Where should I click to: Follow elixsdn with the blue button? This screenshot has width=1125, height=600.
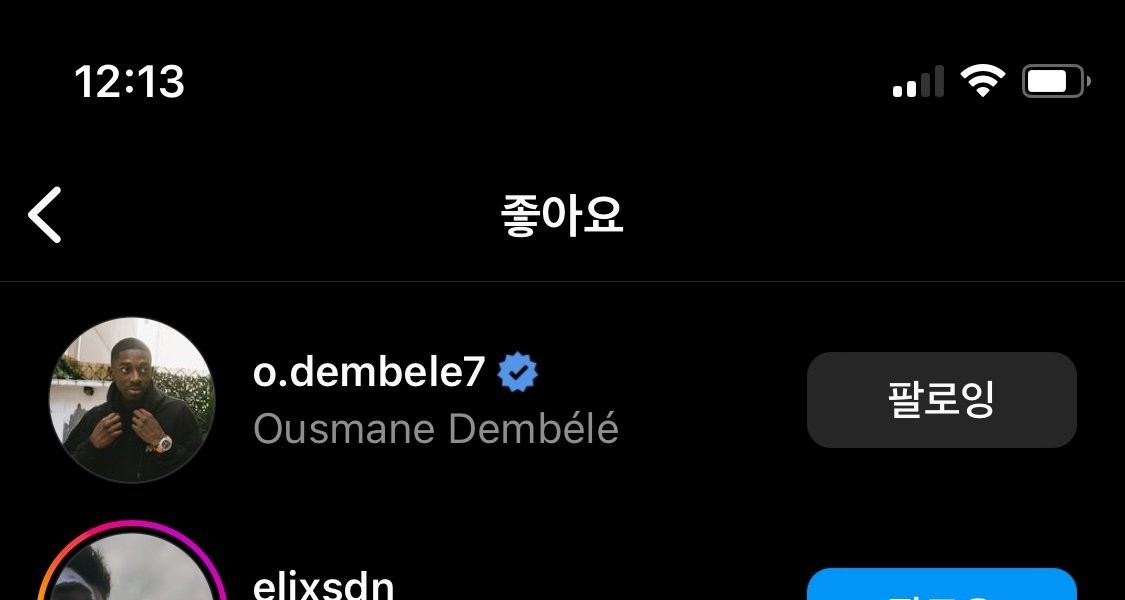pyautogui.click(x=941, y=586)
